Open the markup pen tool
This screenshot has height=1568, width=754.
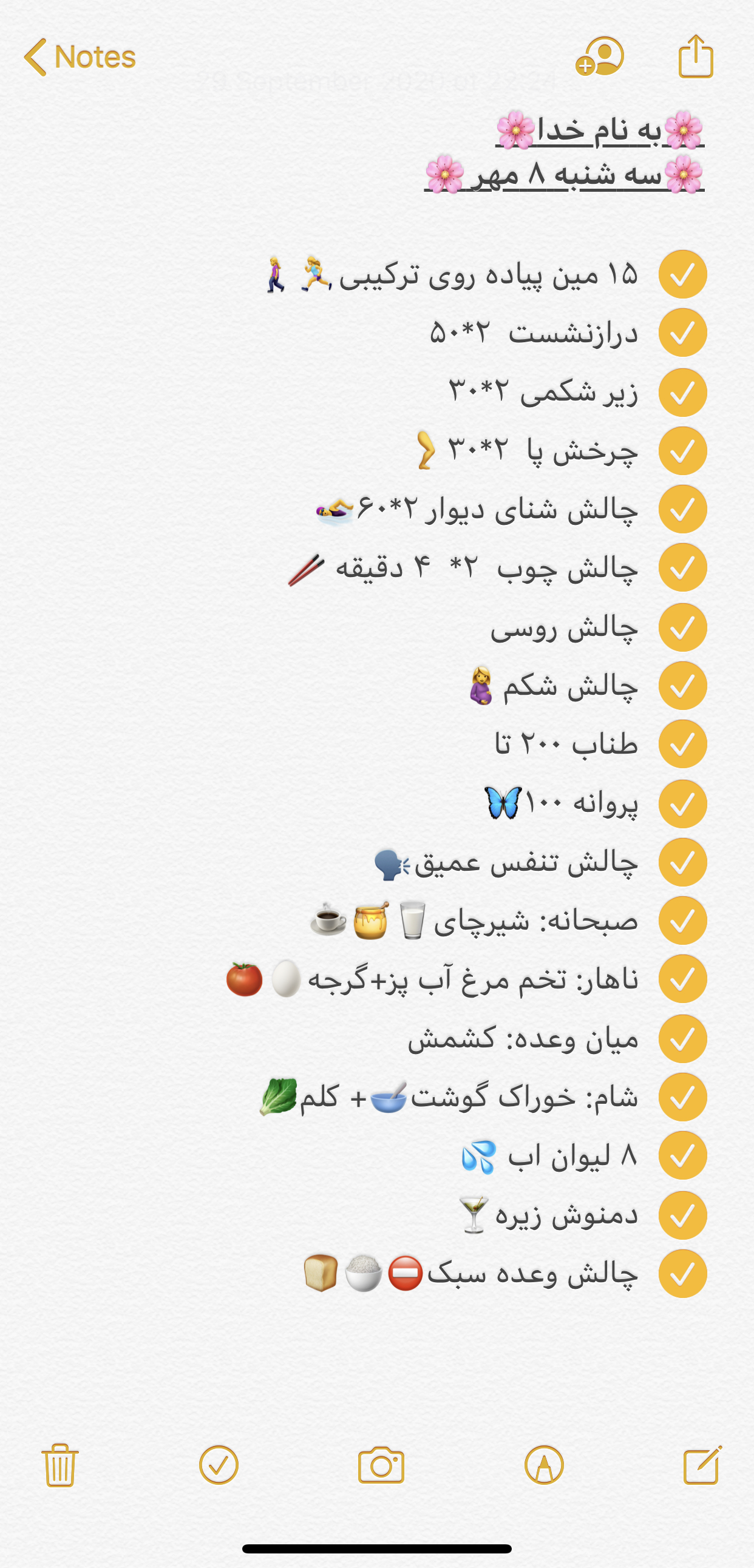[544, 1465]
